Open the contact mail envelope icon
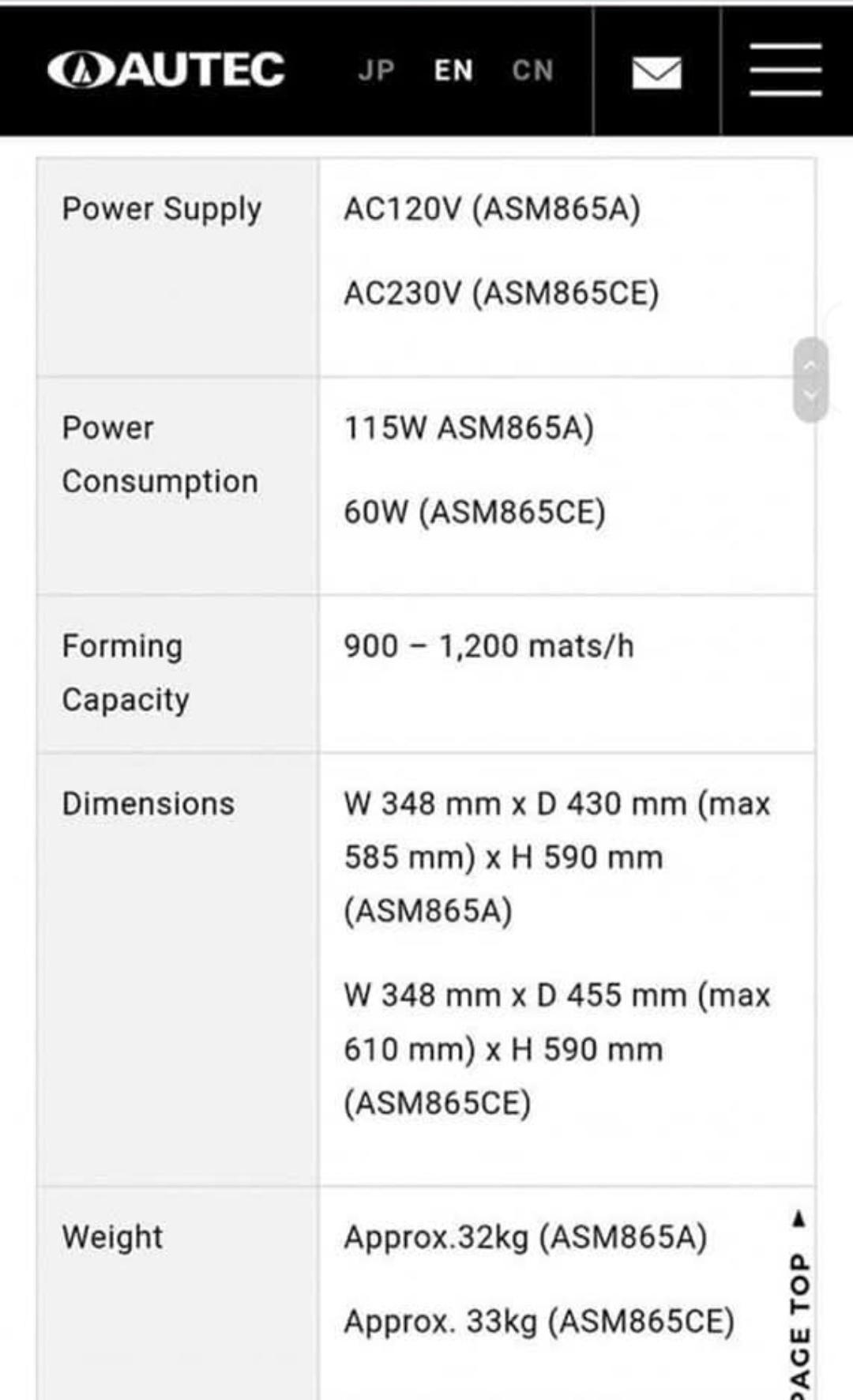 [x=656, y=73]
